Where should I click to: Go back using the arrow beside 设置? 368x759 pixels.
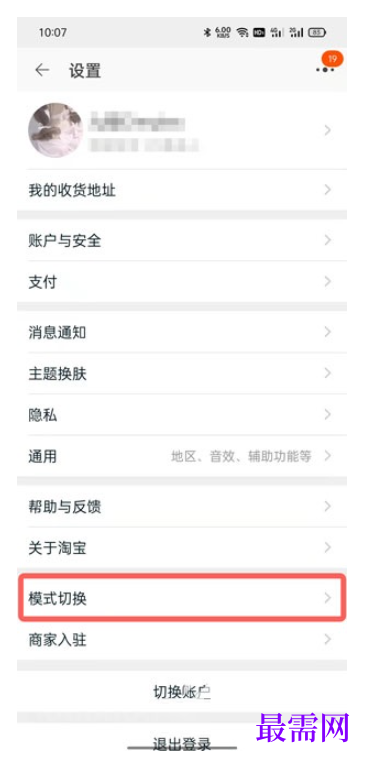click(x=42, y=70)
